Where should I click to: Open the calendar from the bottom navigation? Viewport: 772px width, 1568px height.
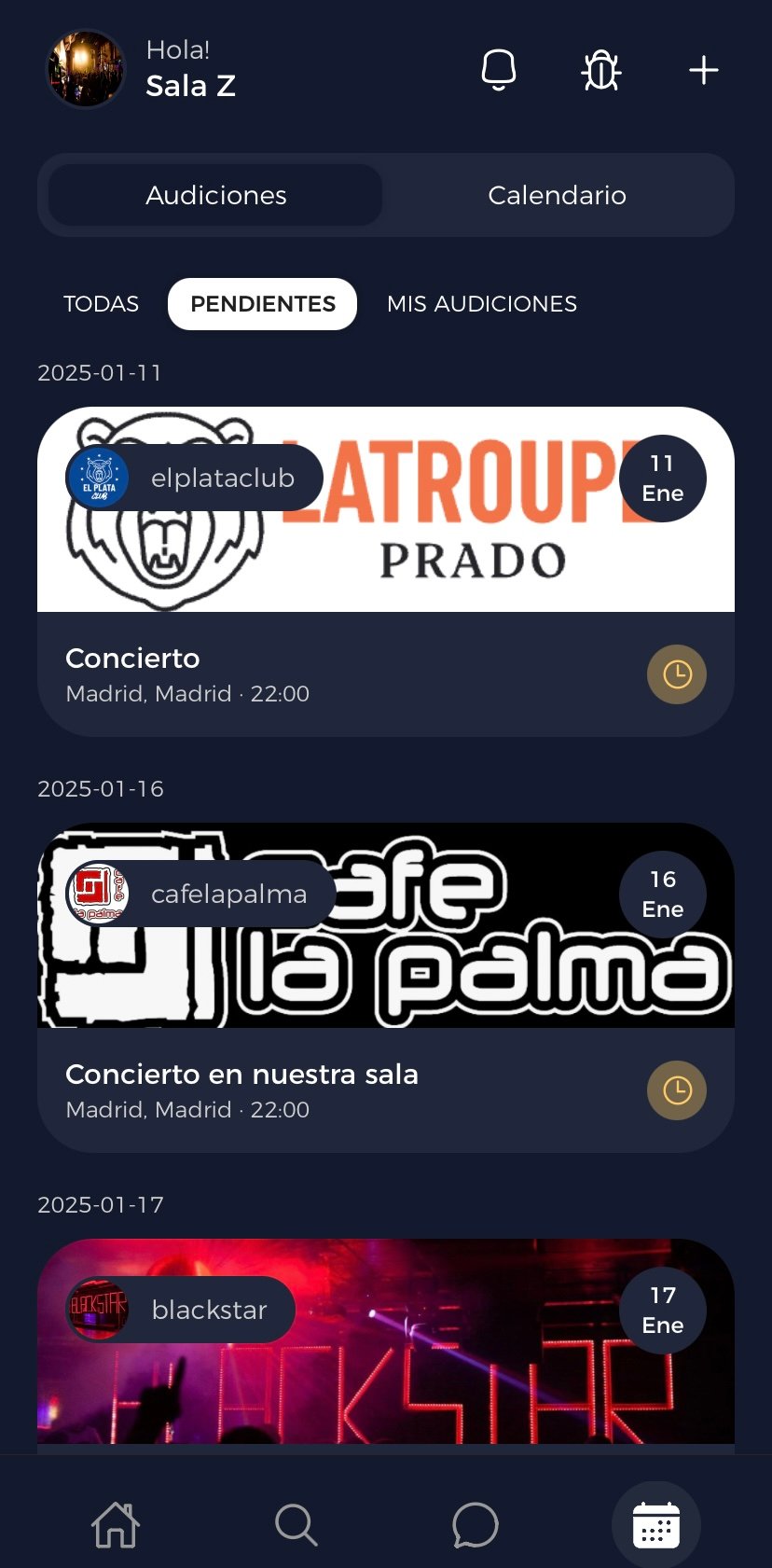[655, 1524]
